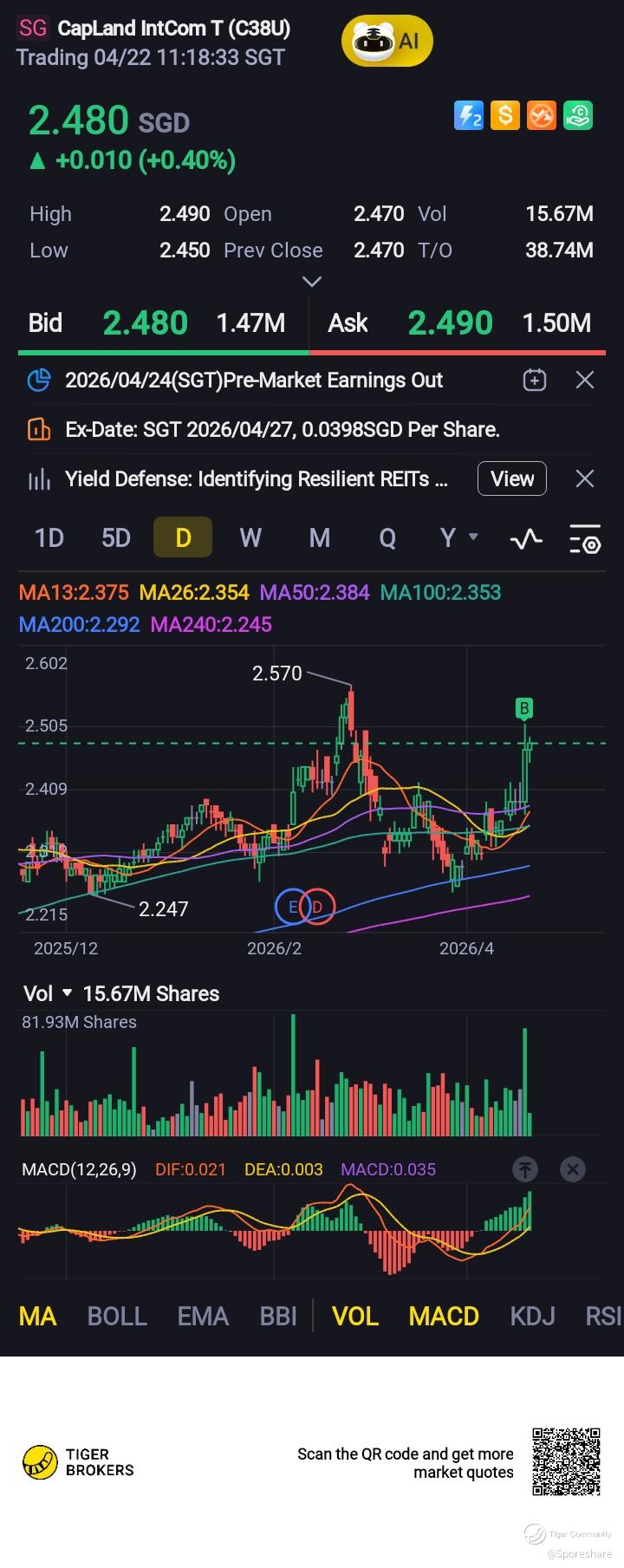Switch chart to 5D timeframe

pos(116,538)
